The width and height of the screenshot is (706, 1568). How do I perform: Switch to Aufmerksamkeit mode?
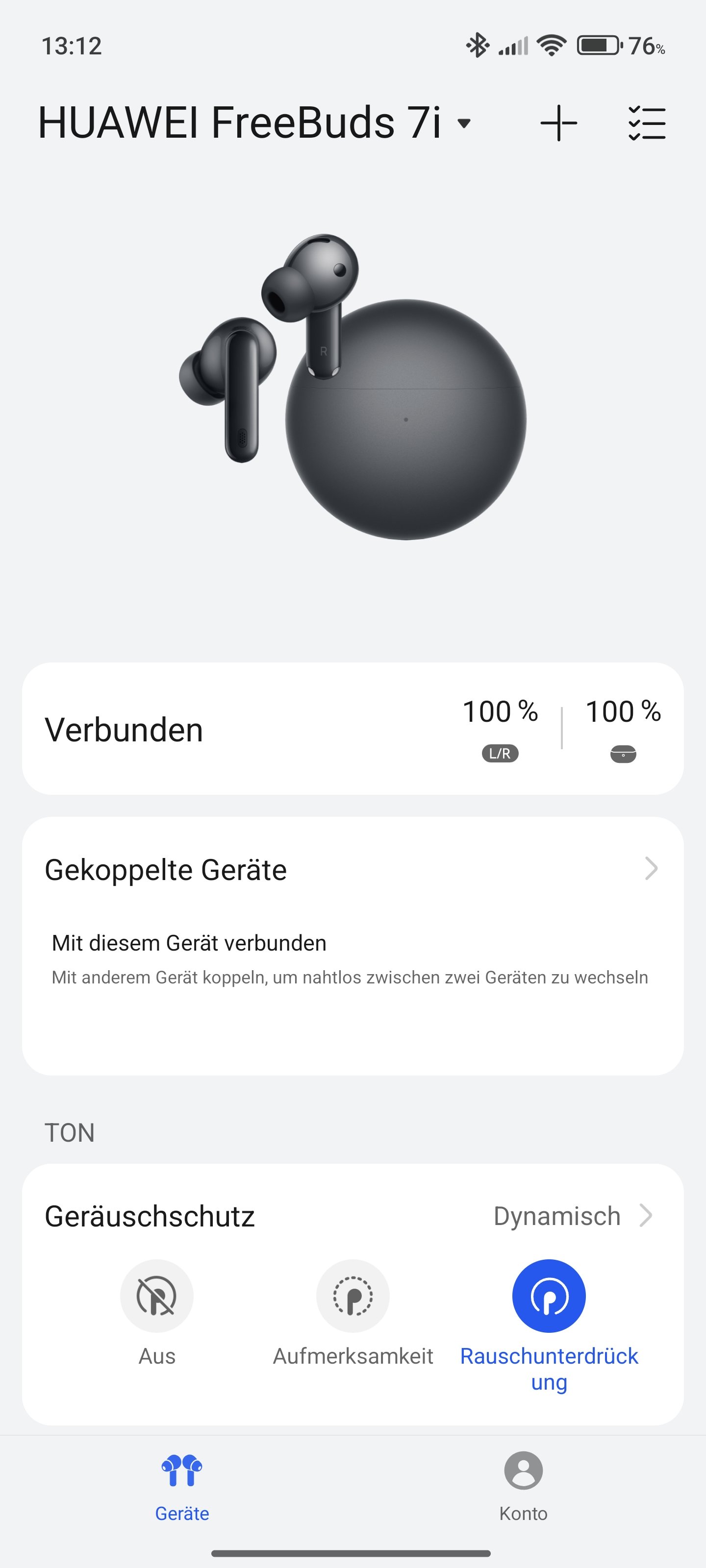353,1297
